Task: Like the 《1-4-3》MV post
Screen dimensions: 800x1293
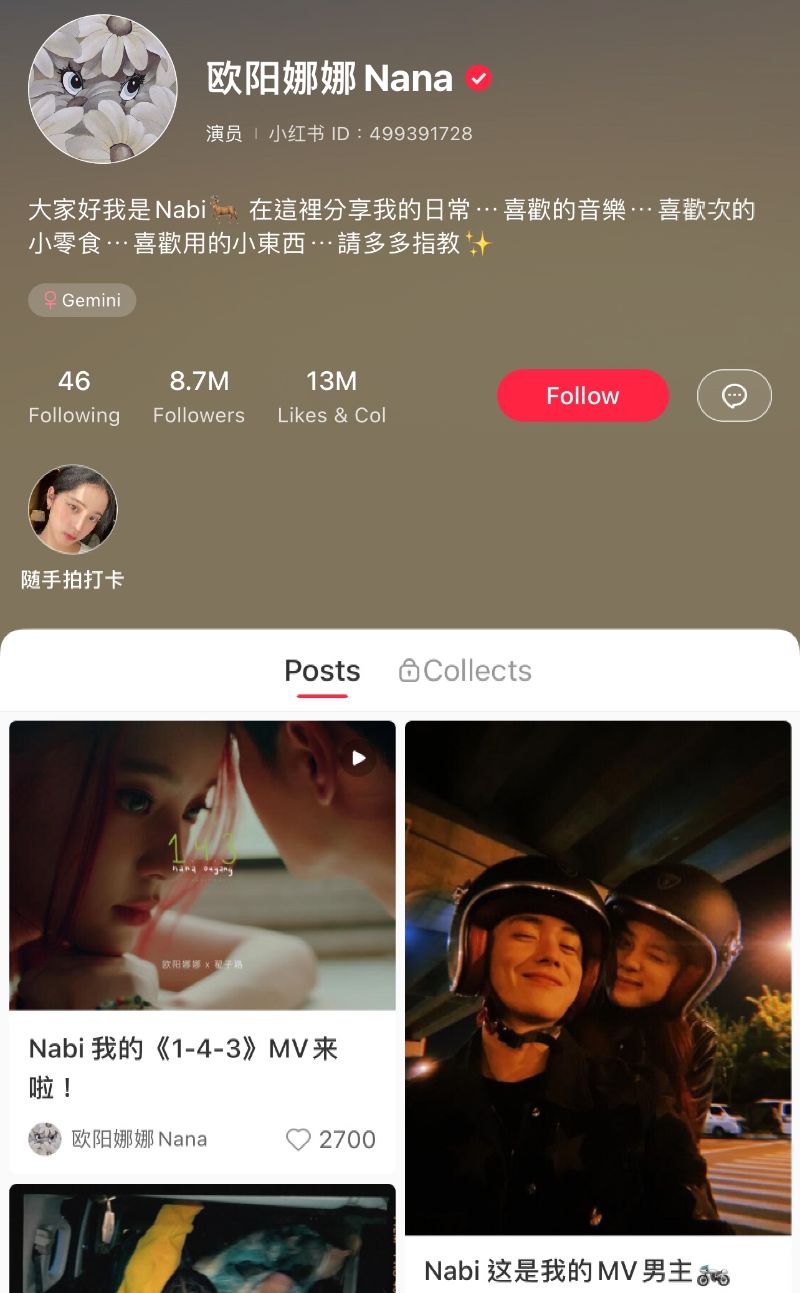Action: point(299,1139)
